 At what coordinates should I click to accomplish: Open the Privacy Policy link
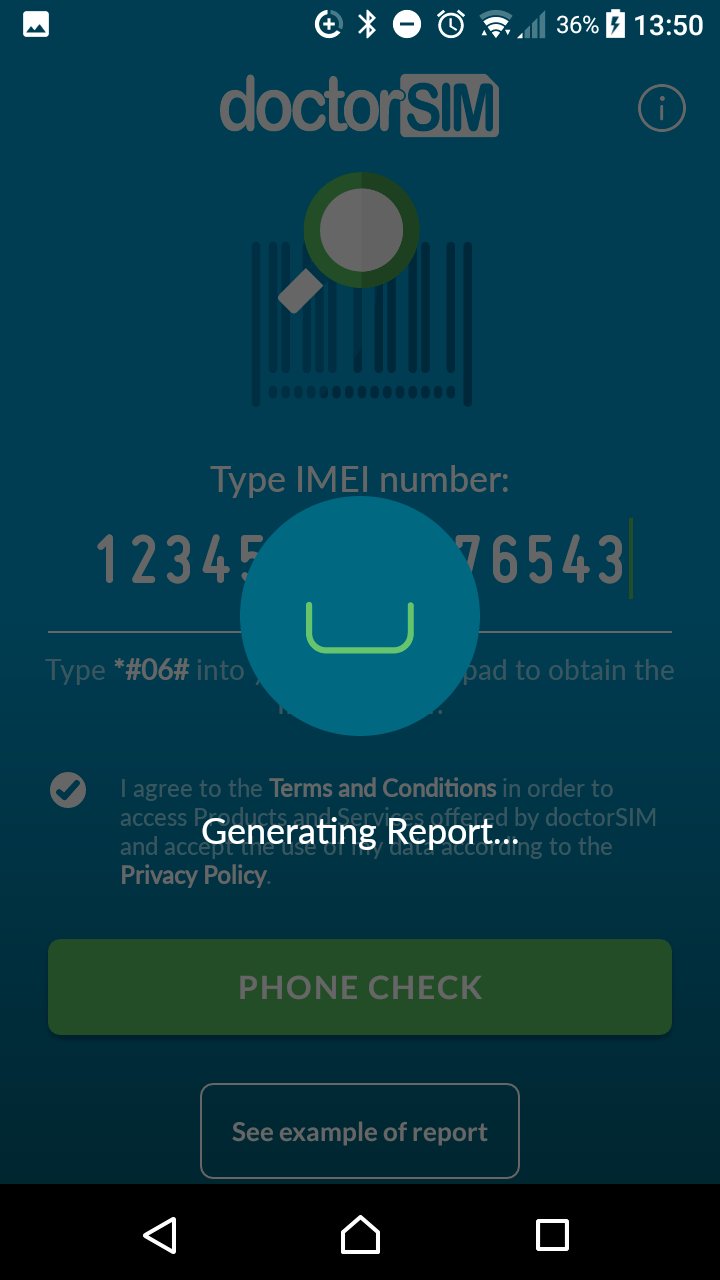pyautogui.click(x=193, y=875)
